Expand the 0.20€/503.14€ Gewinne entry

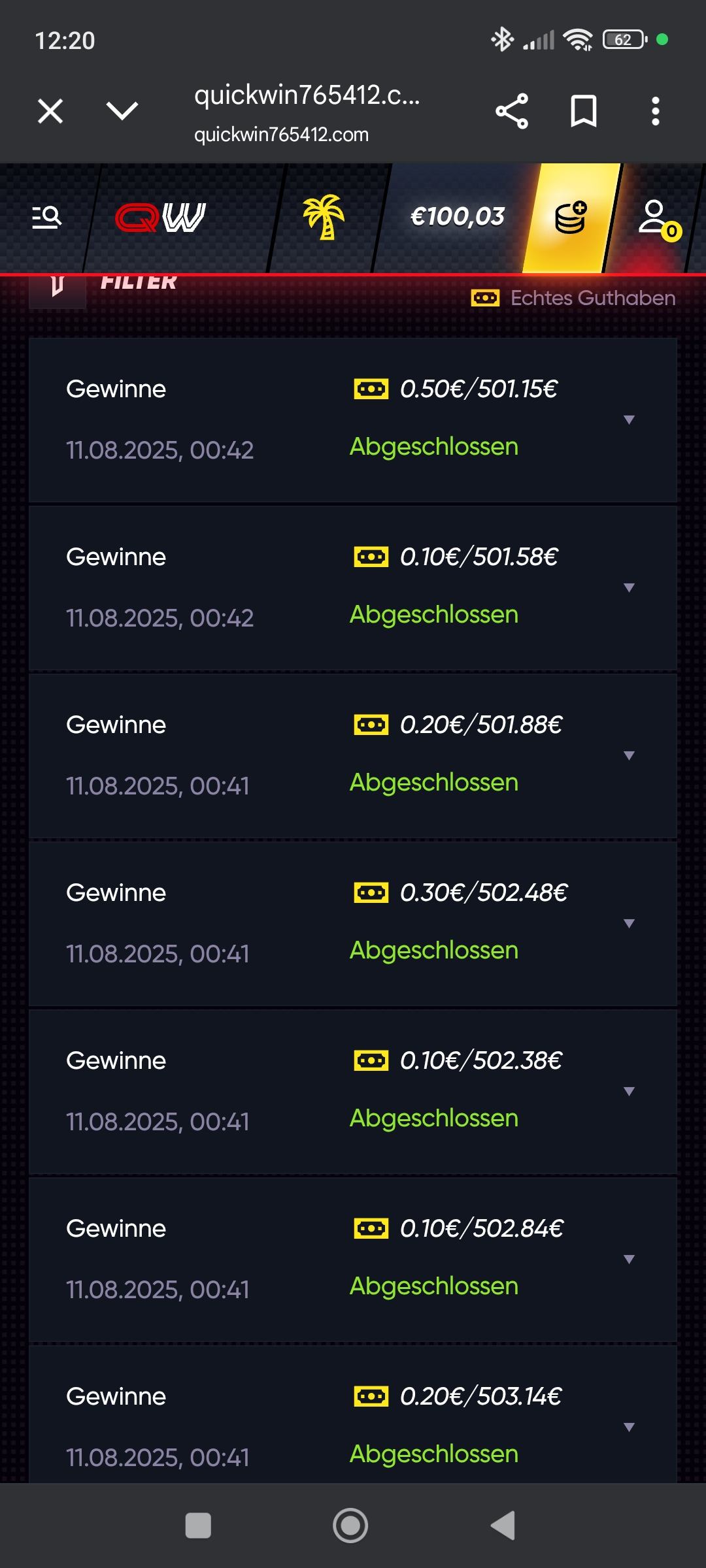pos(629,1427)
